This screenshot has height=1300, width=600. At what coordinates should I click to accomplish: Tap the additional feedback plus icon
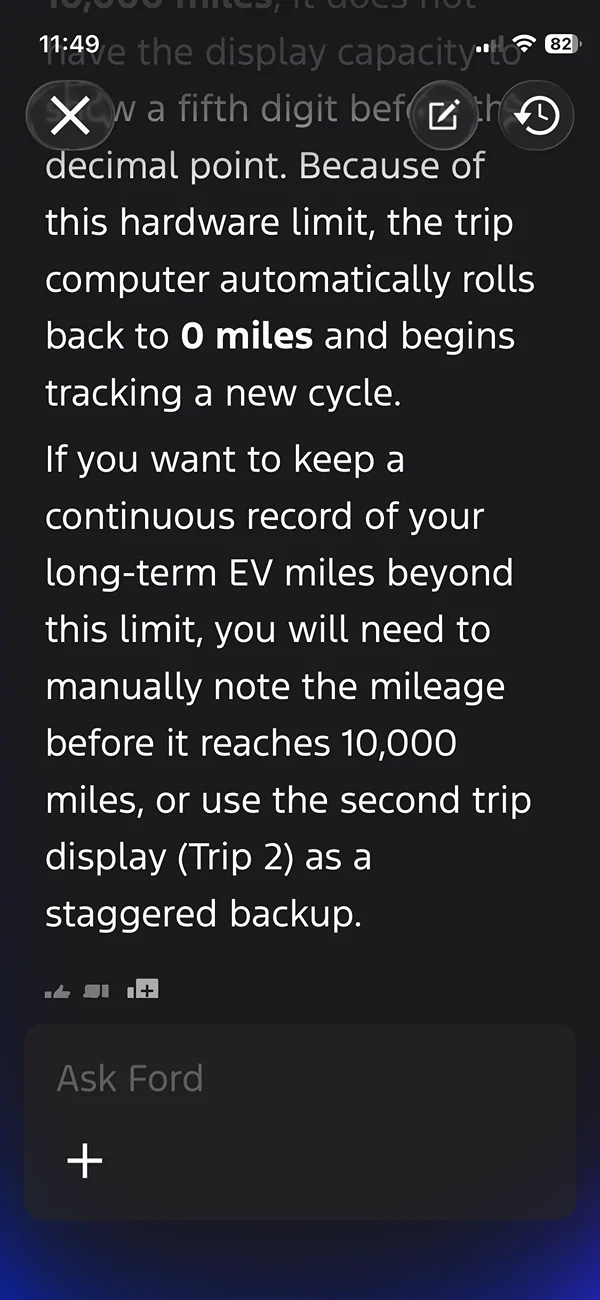(x=143, y=990)
